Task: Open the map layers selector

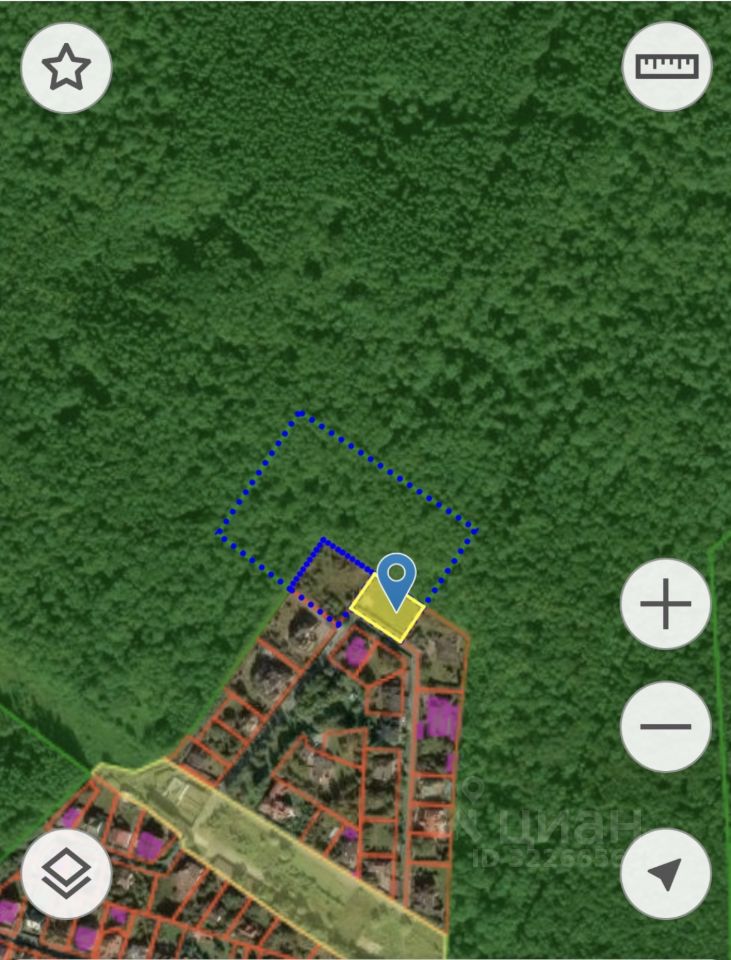Action: 66,873
